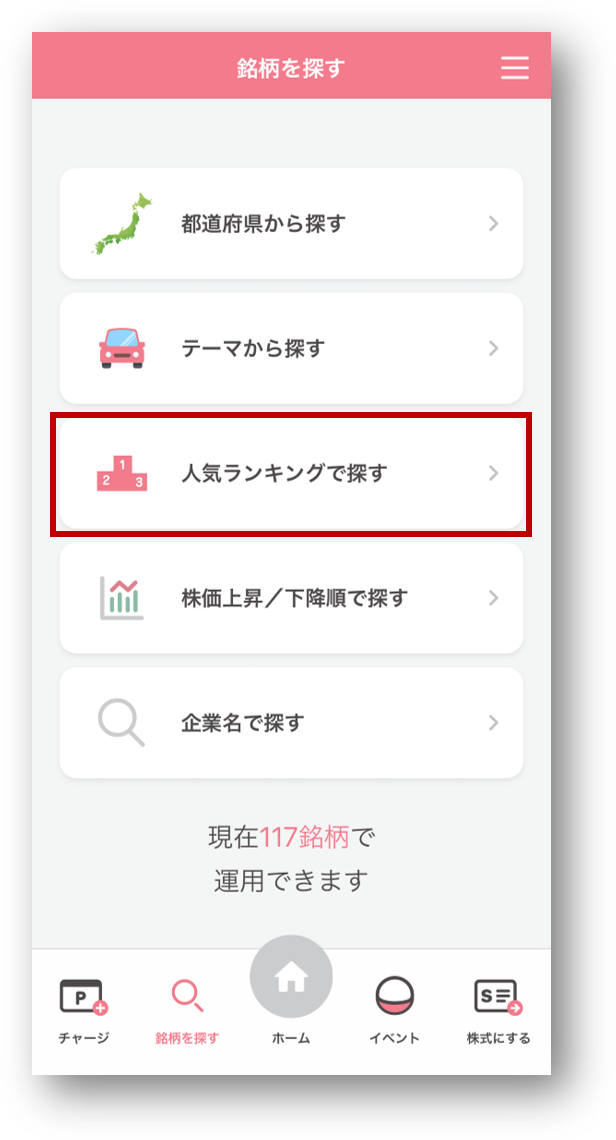Browse 人気ランキングで探す
The image size is (616, 1140).
click(x=291, y=473)
